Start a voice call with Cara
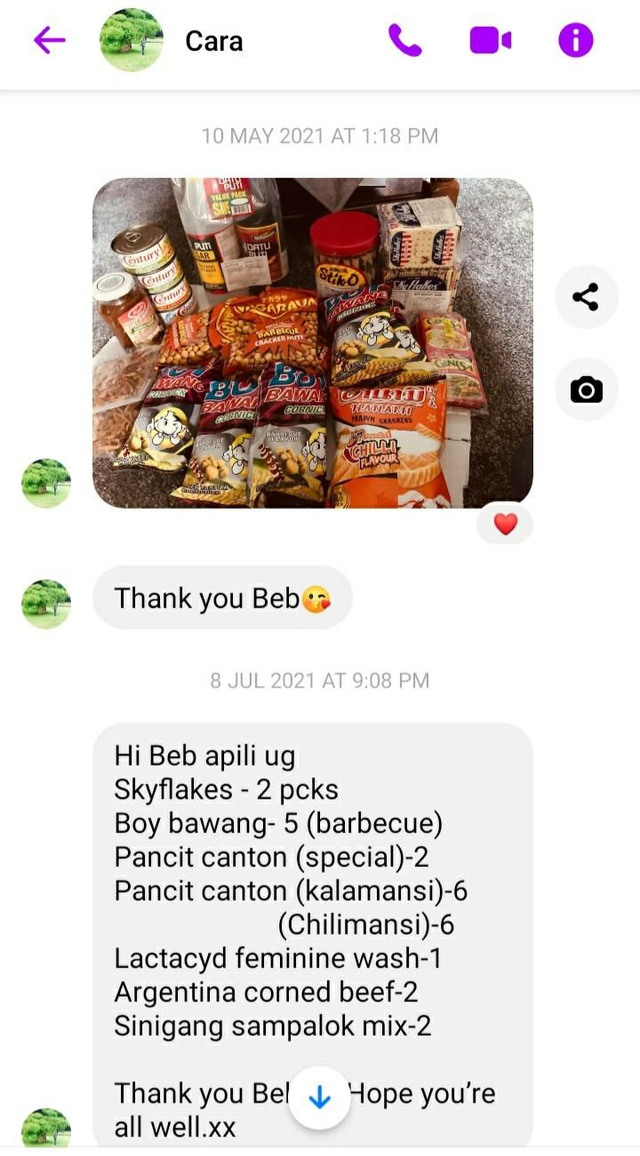Viewport: 640px width, 1156px height. pos(405,40)
